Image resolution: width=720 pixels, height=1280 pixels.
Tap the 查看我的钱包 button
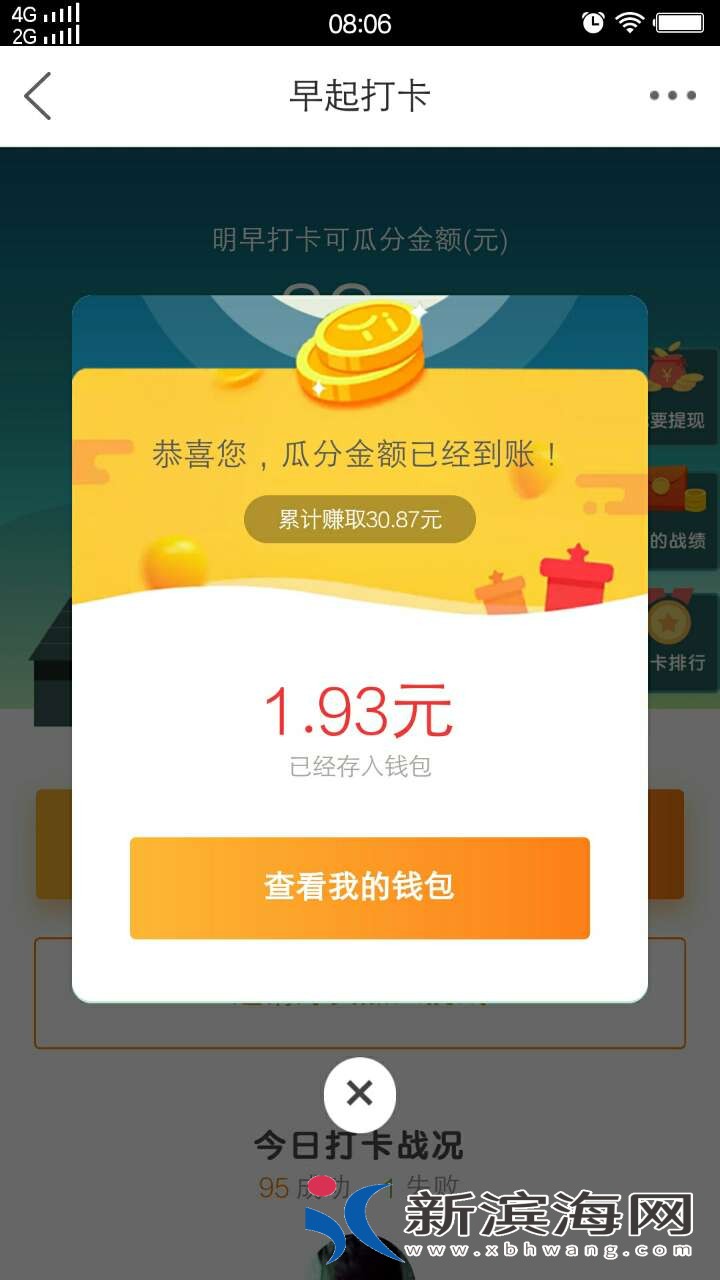click(360, 887)
